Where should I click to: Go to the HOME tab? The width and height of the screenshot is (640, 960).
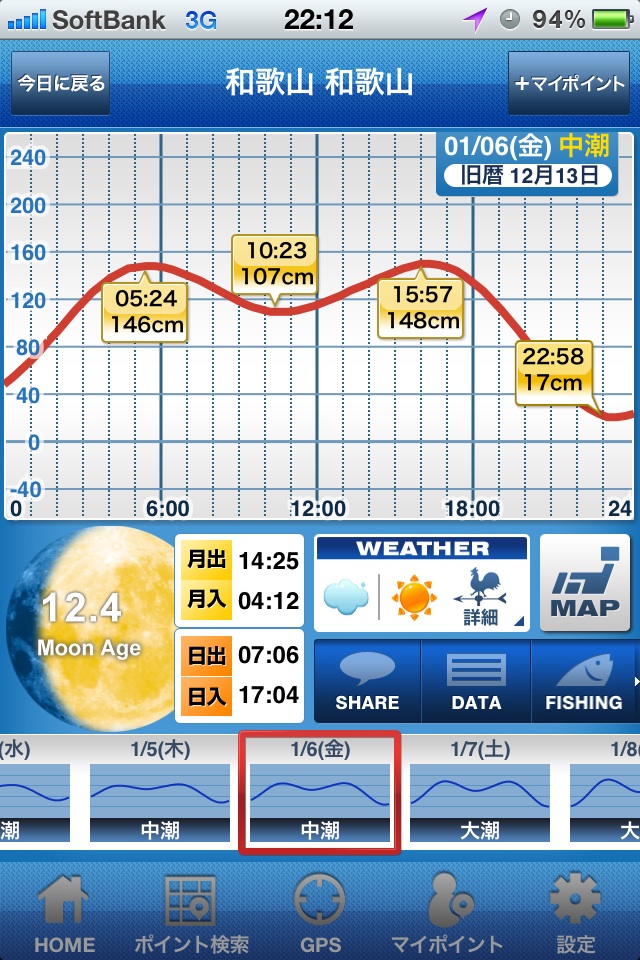tap(64, 912)
